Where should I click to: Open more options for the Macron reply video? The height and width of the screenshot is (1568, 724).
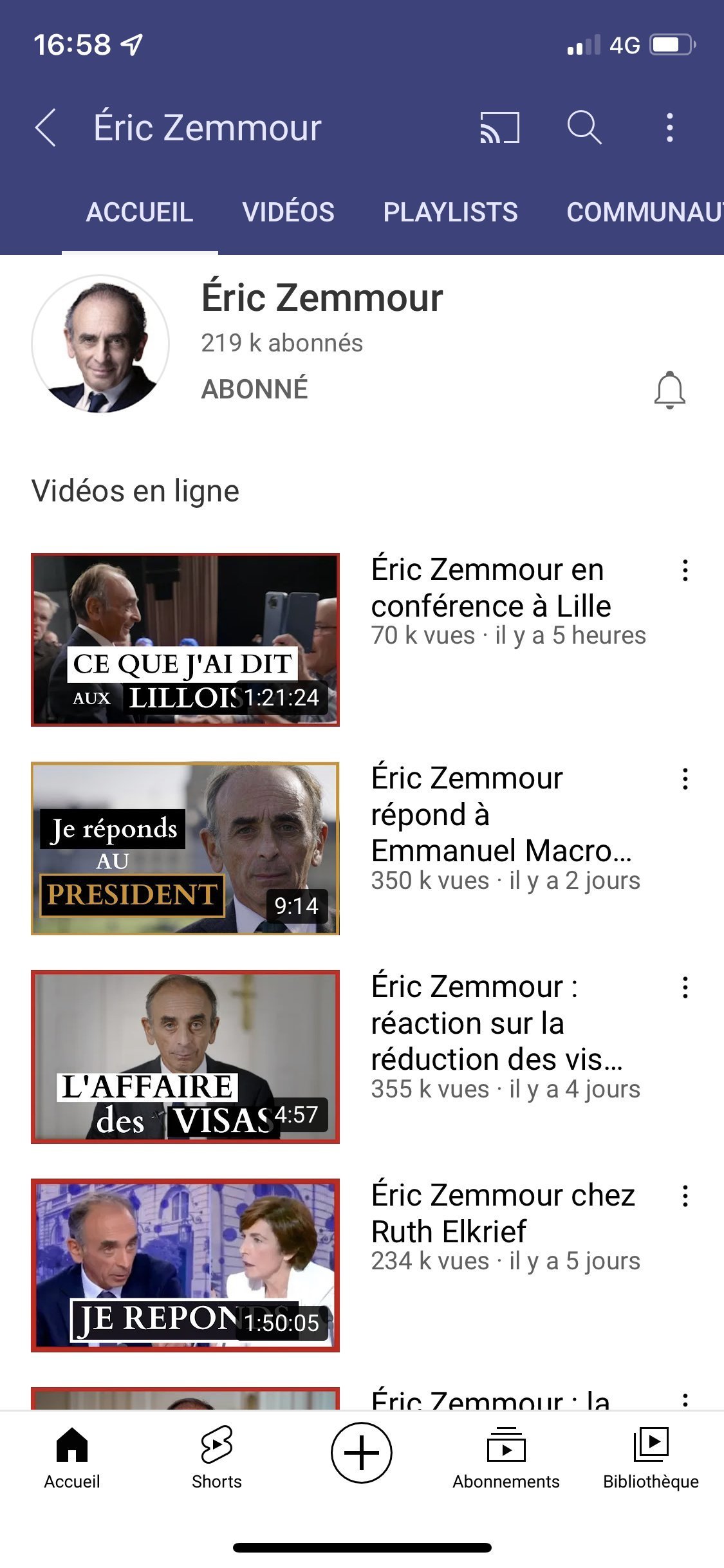685,779
